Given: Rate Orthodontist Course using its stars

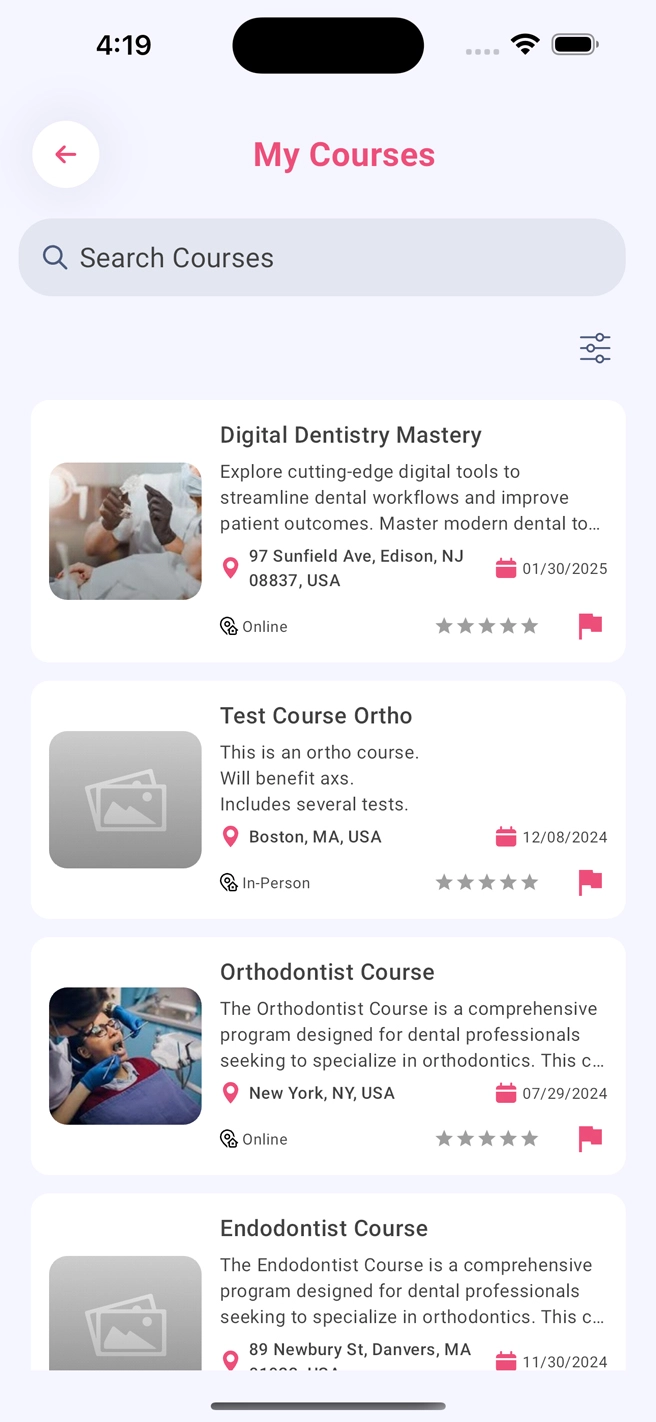Looking at the screenshot, I should 487,1138.
